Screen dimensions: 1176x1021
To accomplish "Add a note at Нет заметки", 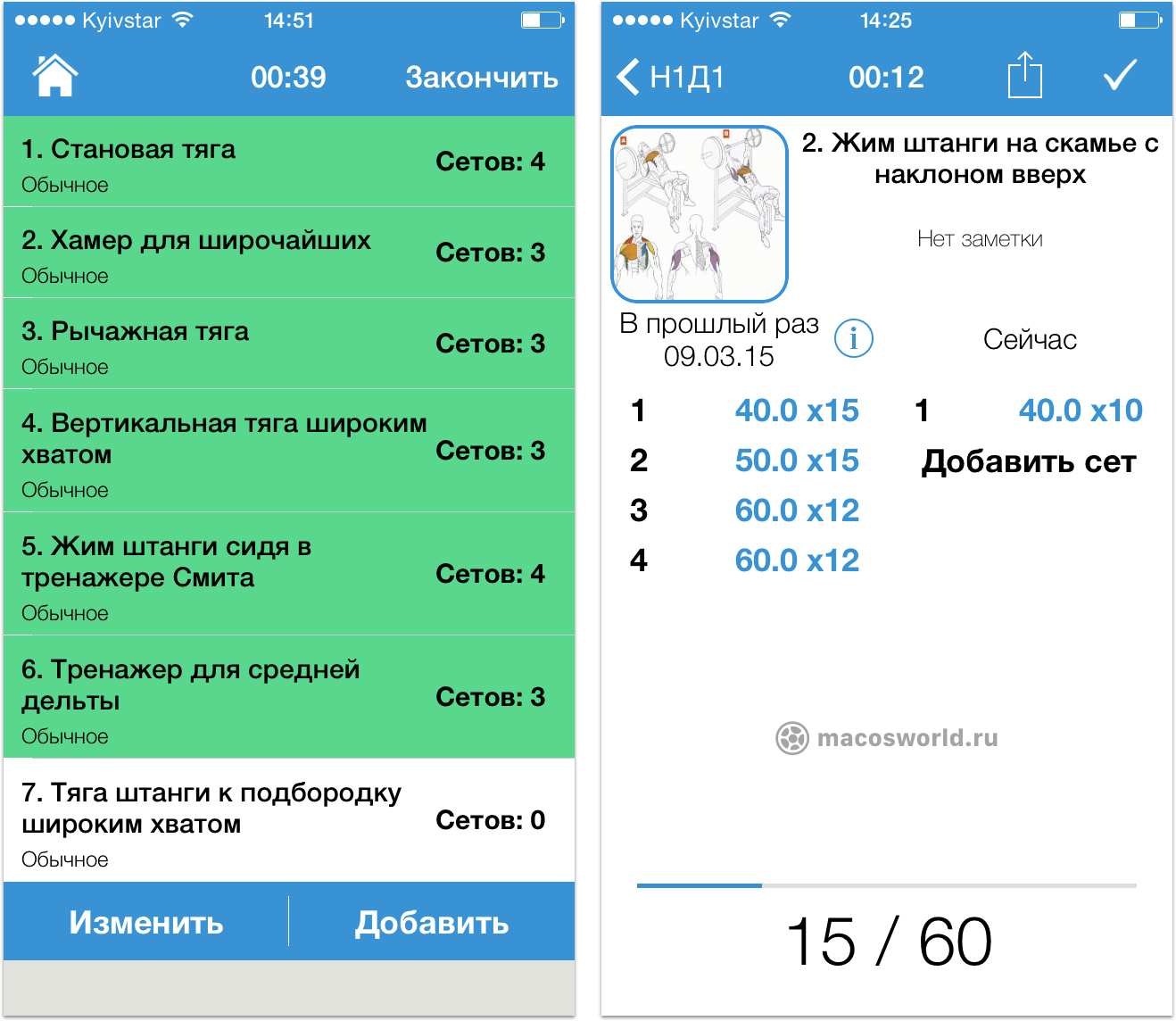I will pyautogui.click(x=980, y=239).
